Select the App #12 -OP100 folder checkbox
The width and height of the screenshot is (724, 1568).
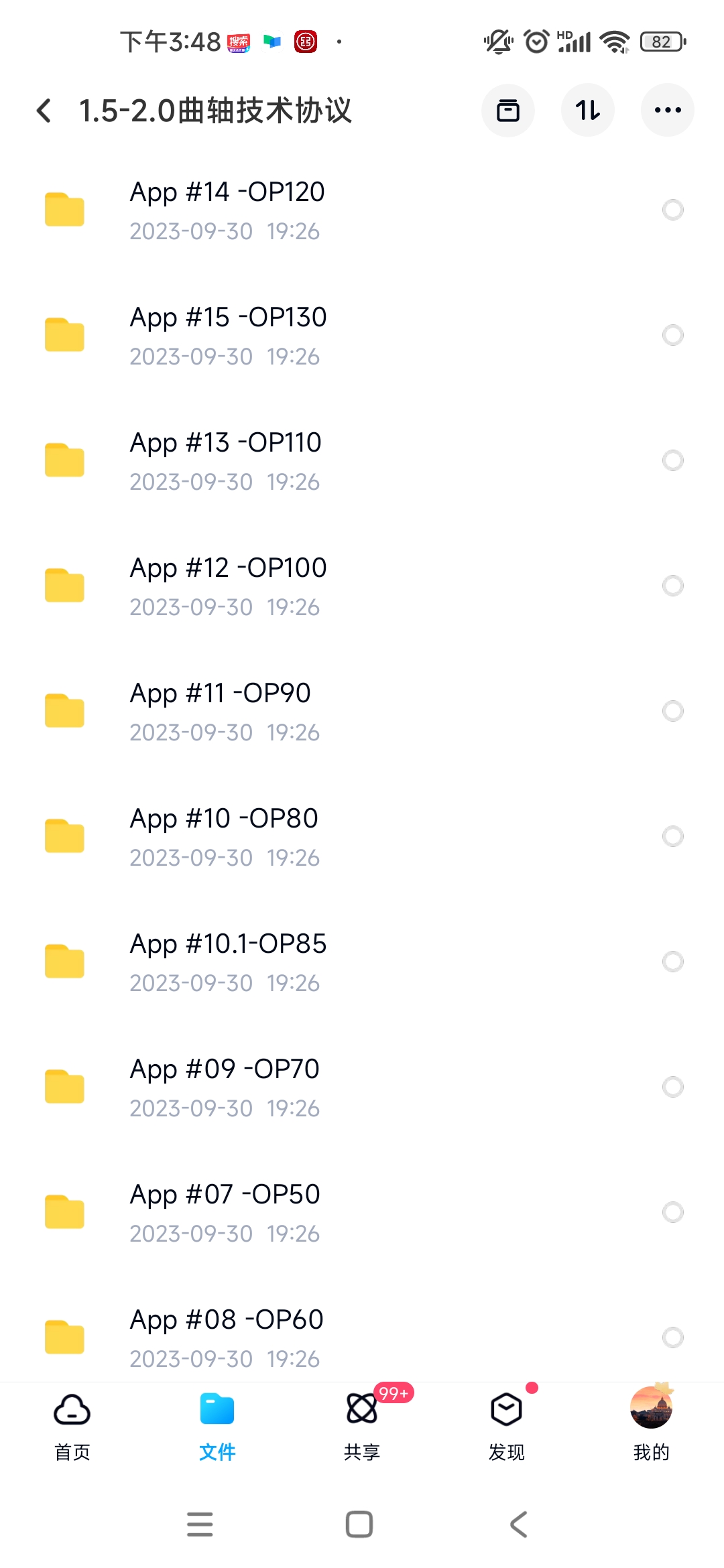(672, 586)
